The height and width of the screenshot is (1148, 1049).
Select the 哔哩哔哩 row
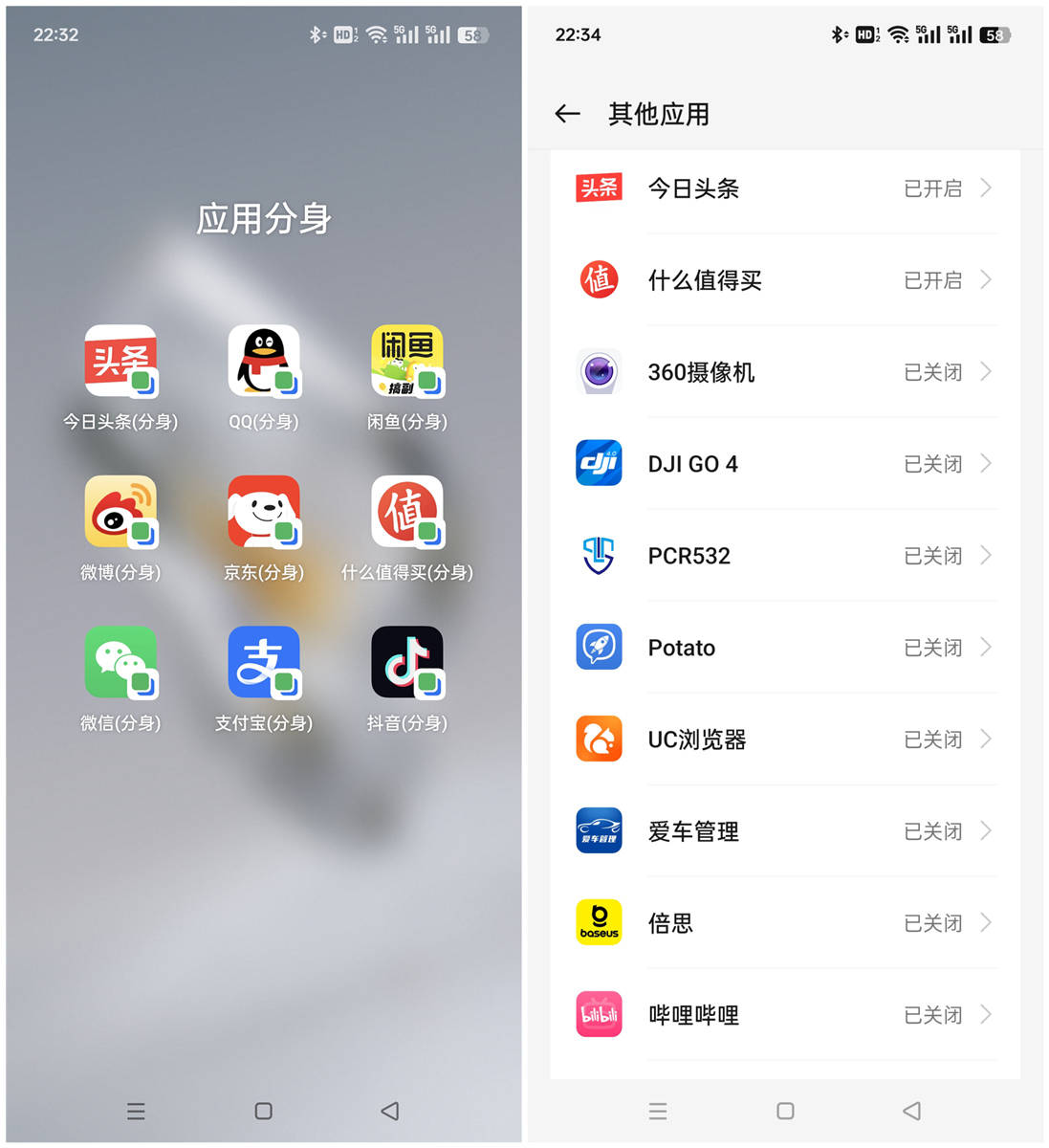click(x=784, y=1015)
